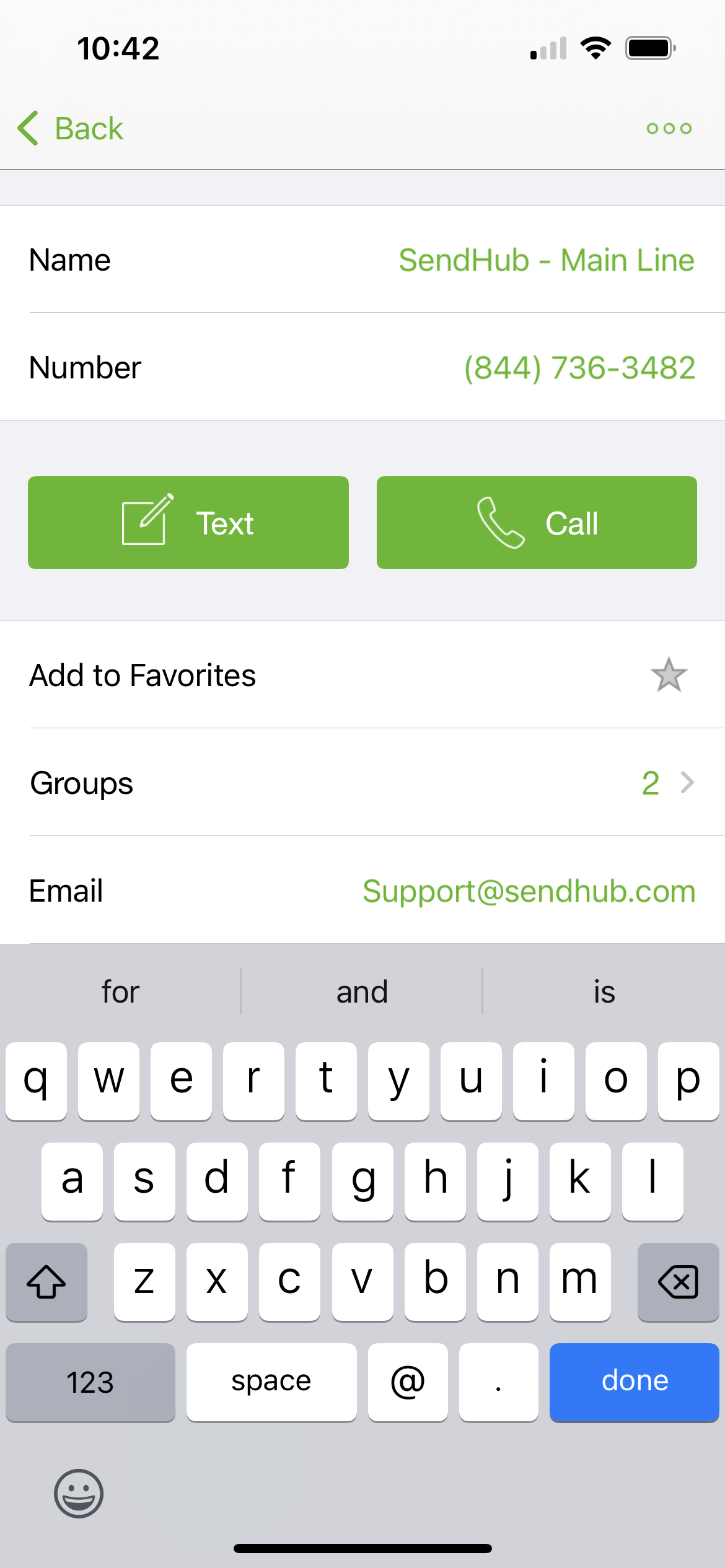Tap the done key on keyboard
This screenshot has height=1568, width=725.
(634, 1382)
